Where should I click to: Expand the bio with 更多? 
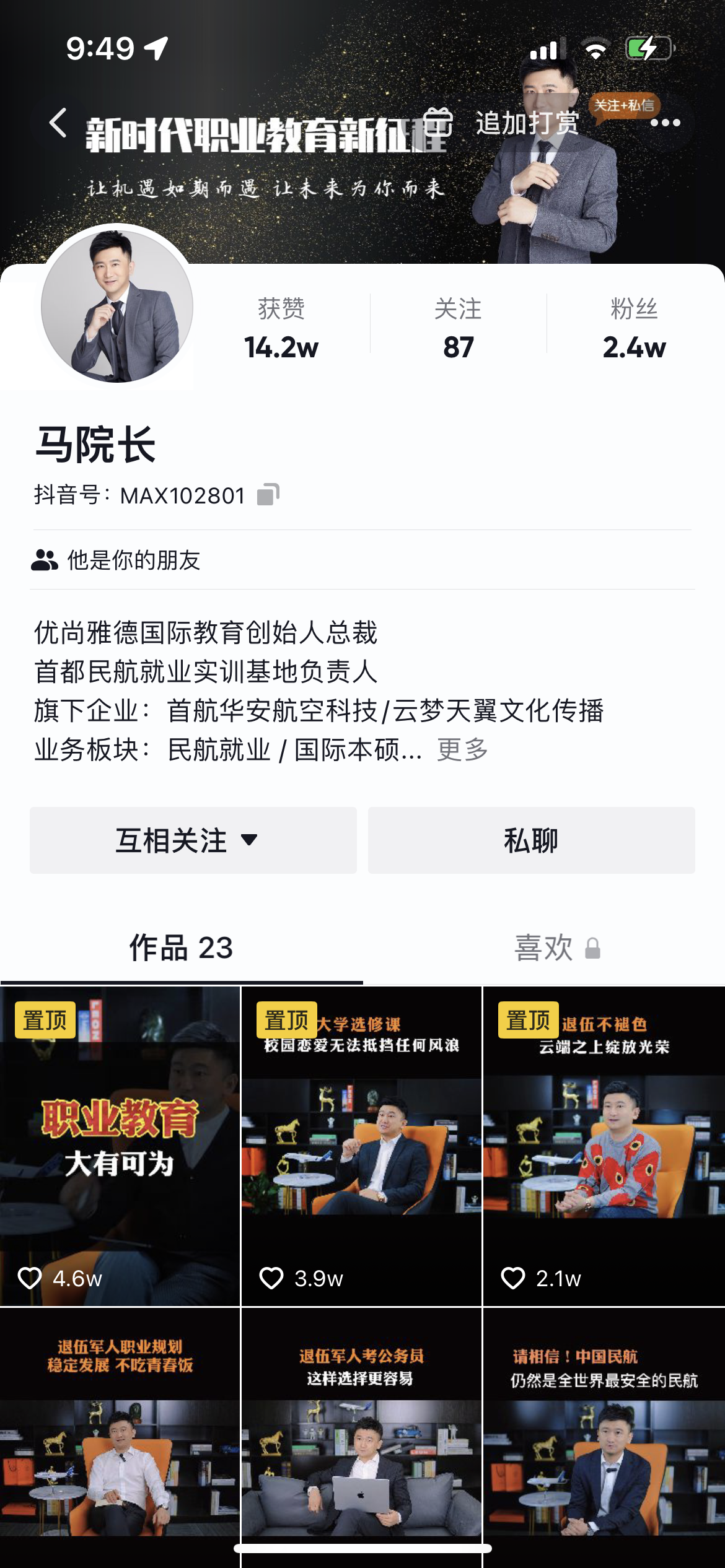[x=462, y=750]
